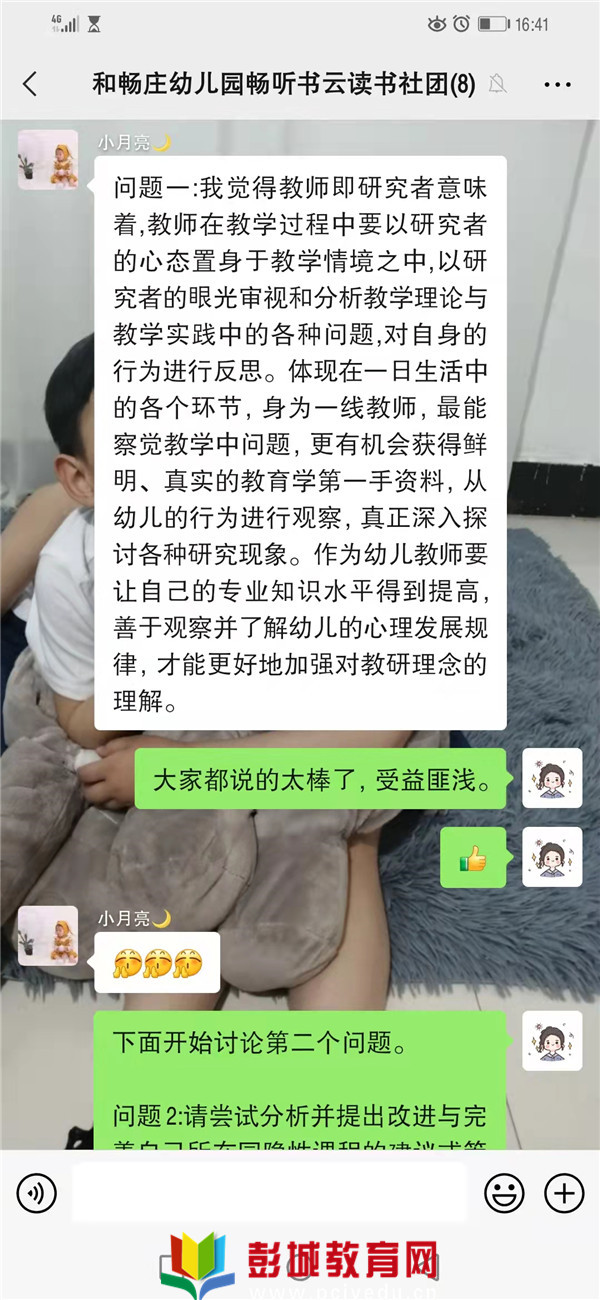600x1300 pixels.
Task: Tap the message text field
Action: tap(268, 1192)
